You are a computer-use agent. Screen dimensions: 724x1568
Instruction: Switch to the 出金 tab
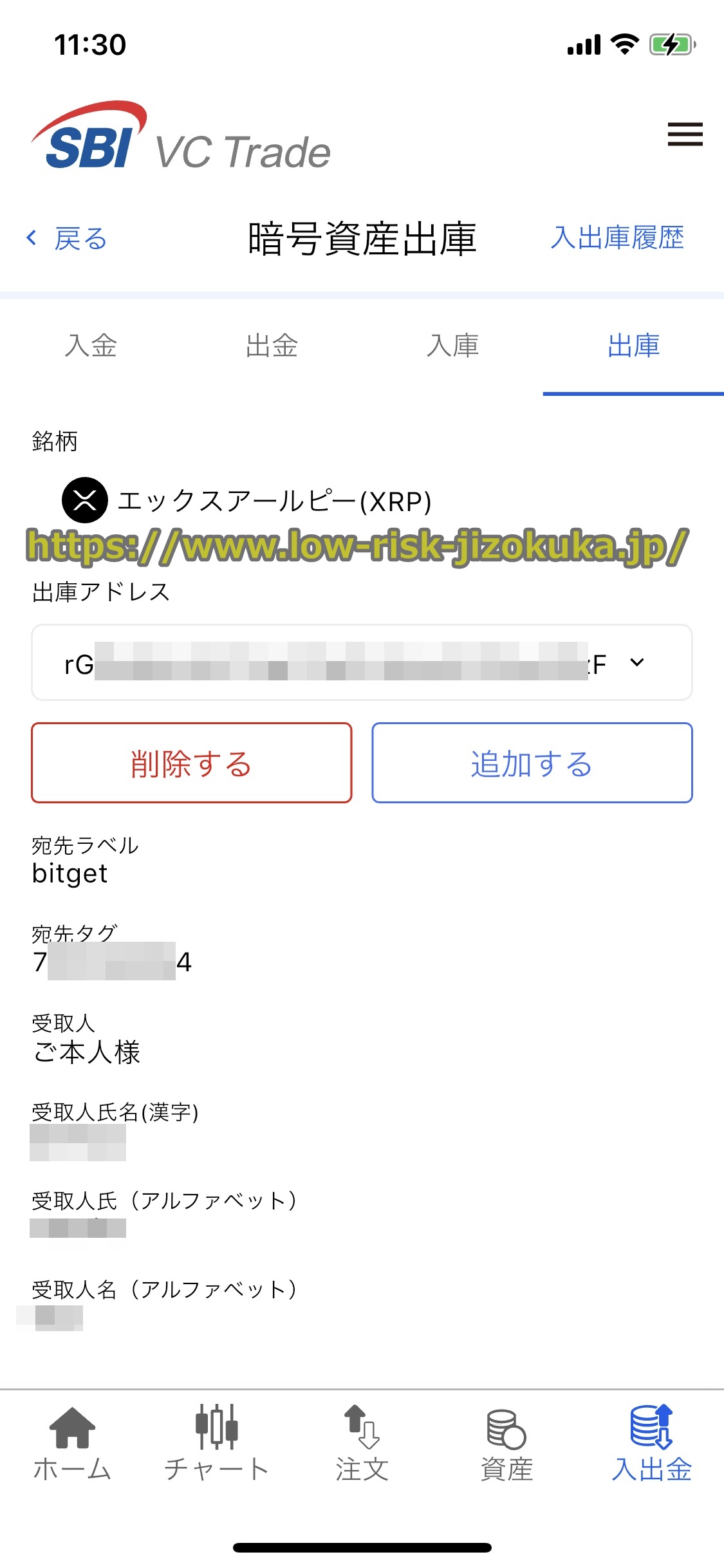[x=272, y=346]
